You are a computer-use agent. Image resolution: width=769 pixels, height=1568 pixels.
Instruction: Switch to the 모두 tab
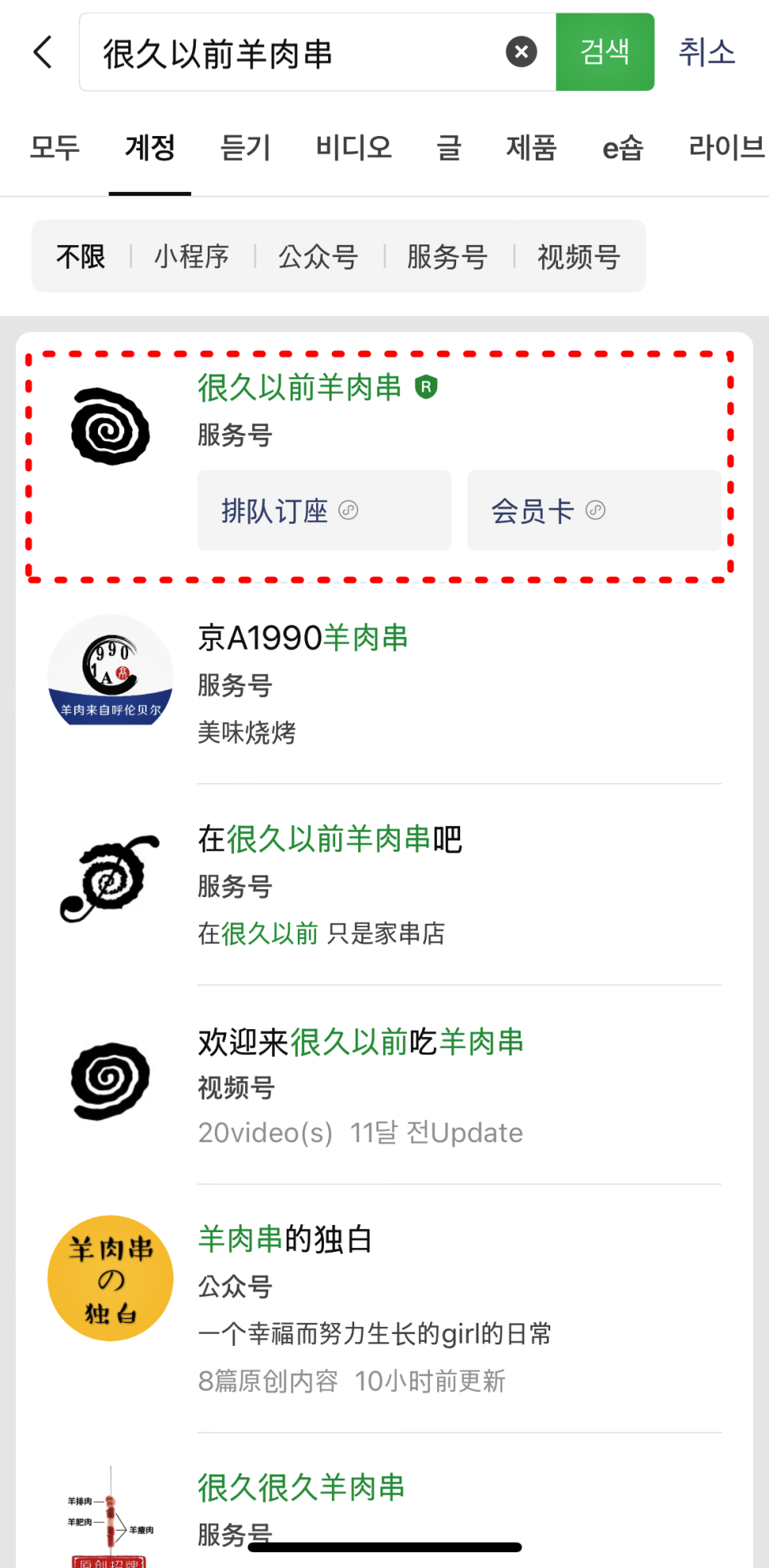tap(55, 148)
